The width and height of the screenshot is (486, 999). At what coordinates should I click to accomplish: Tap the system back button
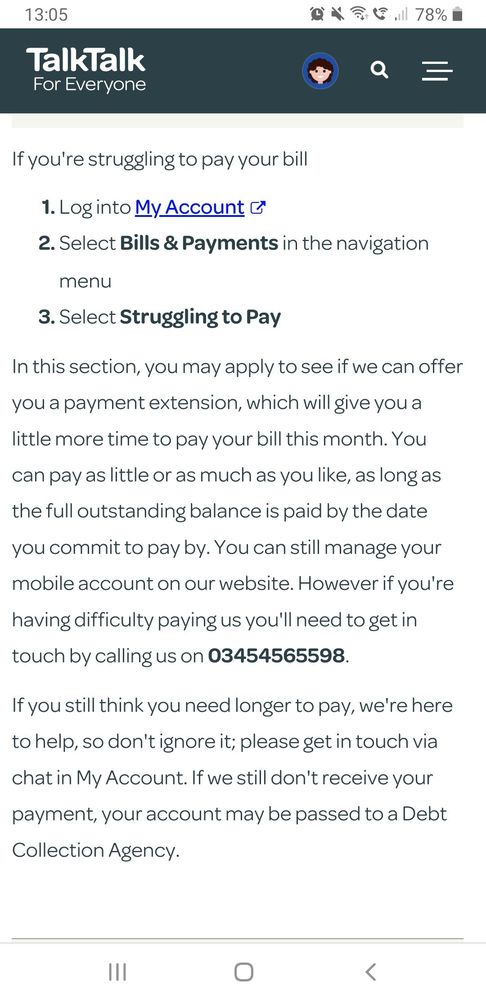371,972
